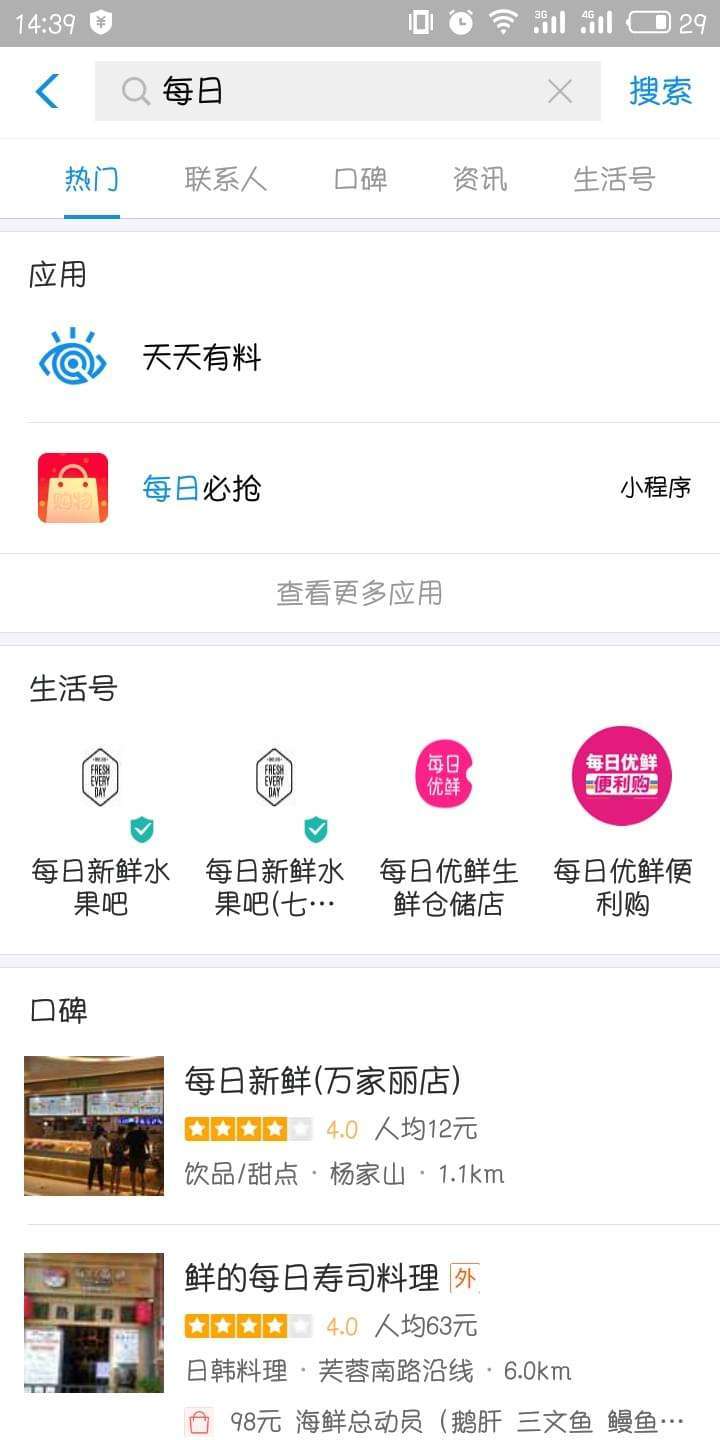Open the 鲜的每日寿司料理 listing
This screenshot has width=720, height=1440.
pyautogui.click(x=360, y=1320)
